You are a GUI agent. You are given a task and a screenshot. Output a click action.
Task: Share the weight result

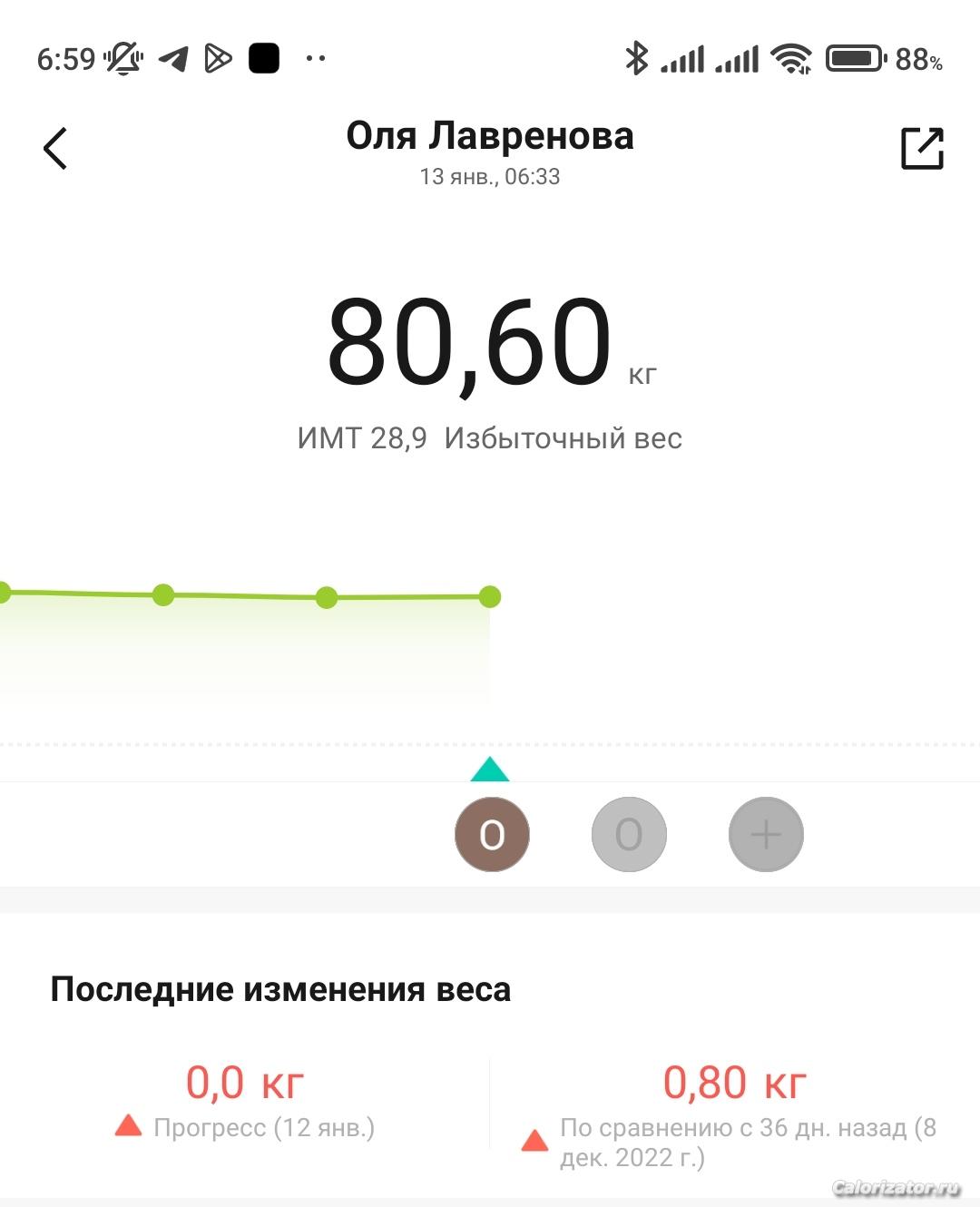pyautogui.click(x=922, y=149)
